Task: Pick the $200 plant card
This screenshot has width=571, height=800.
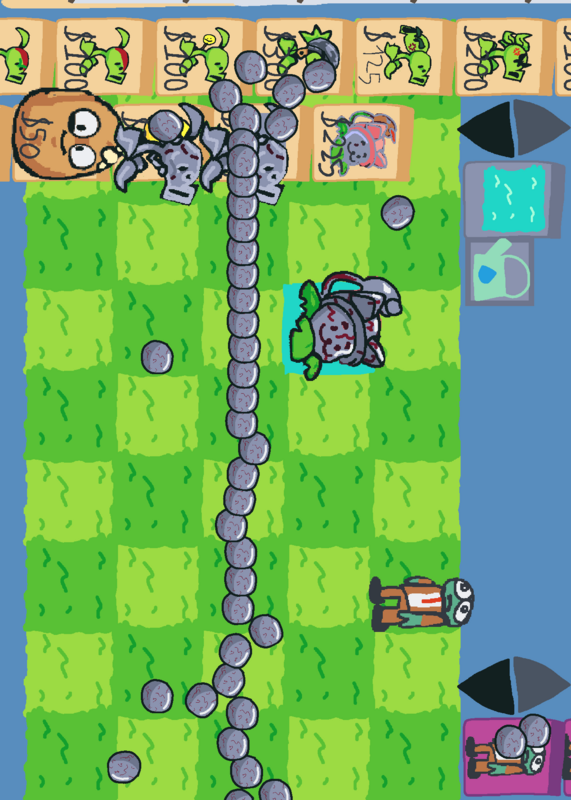Action: click(504, 58)
